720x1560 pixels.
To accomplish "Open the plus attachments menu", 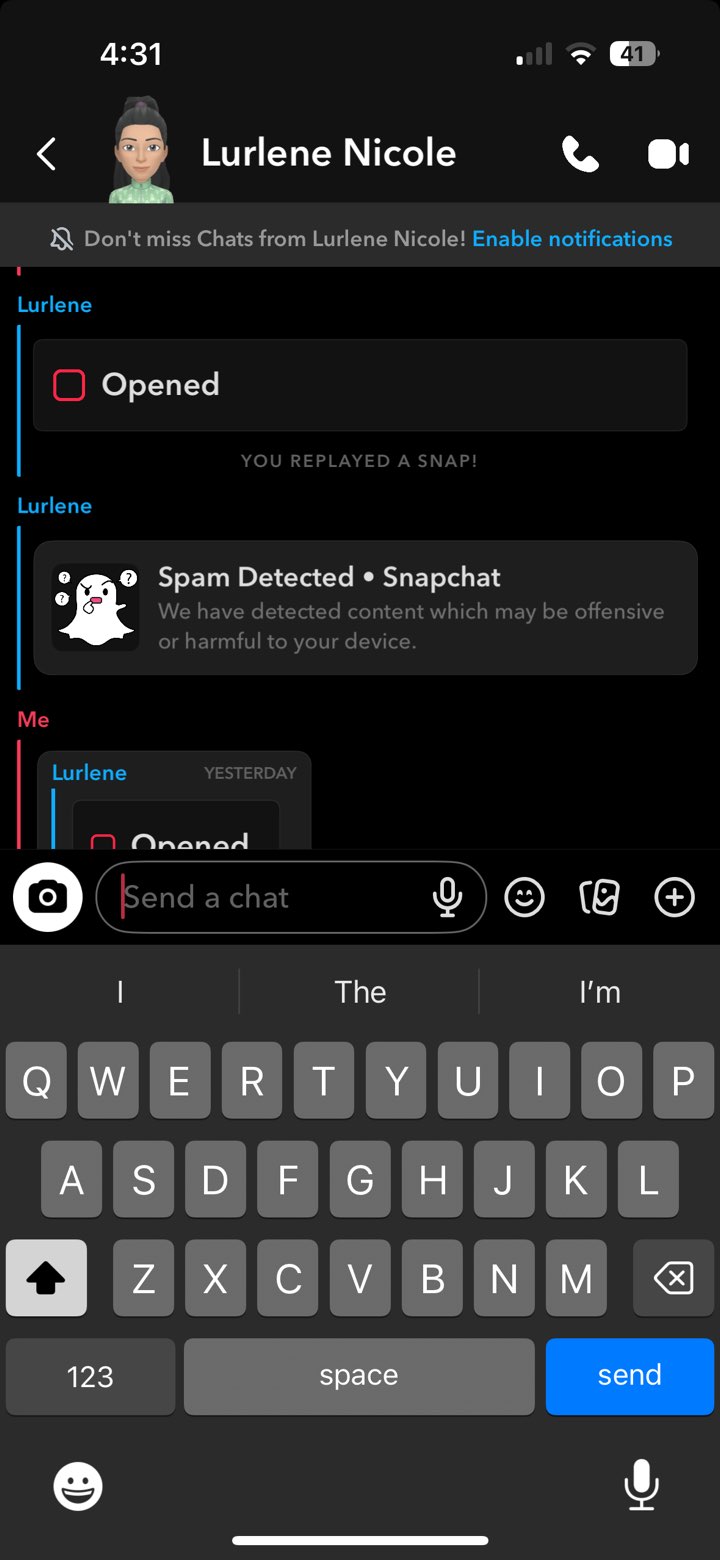I will click(674, 897).
